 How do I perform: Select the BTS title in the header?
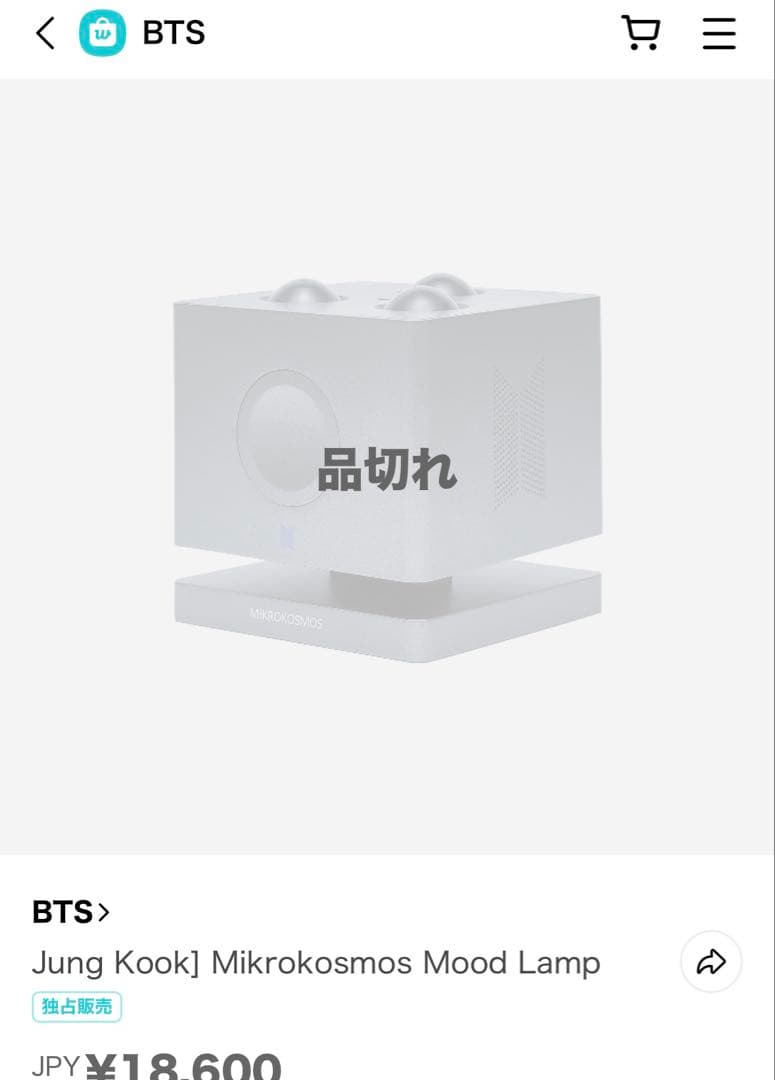pyautogui.click(x=172, y=33)
